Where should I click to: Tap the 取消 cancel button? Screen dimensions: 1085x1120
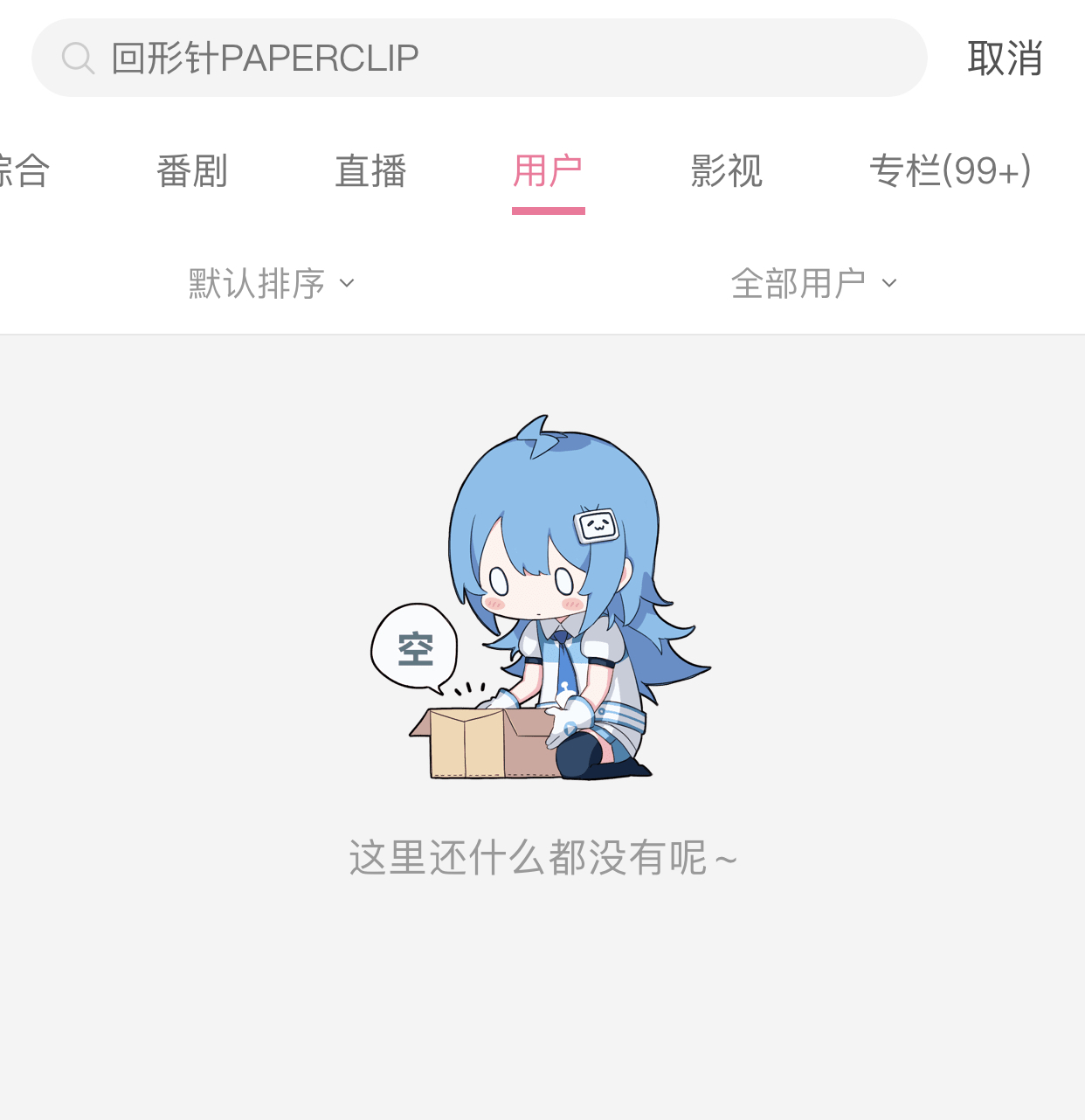[x=1004, y=58]
